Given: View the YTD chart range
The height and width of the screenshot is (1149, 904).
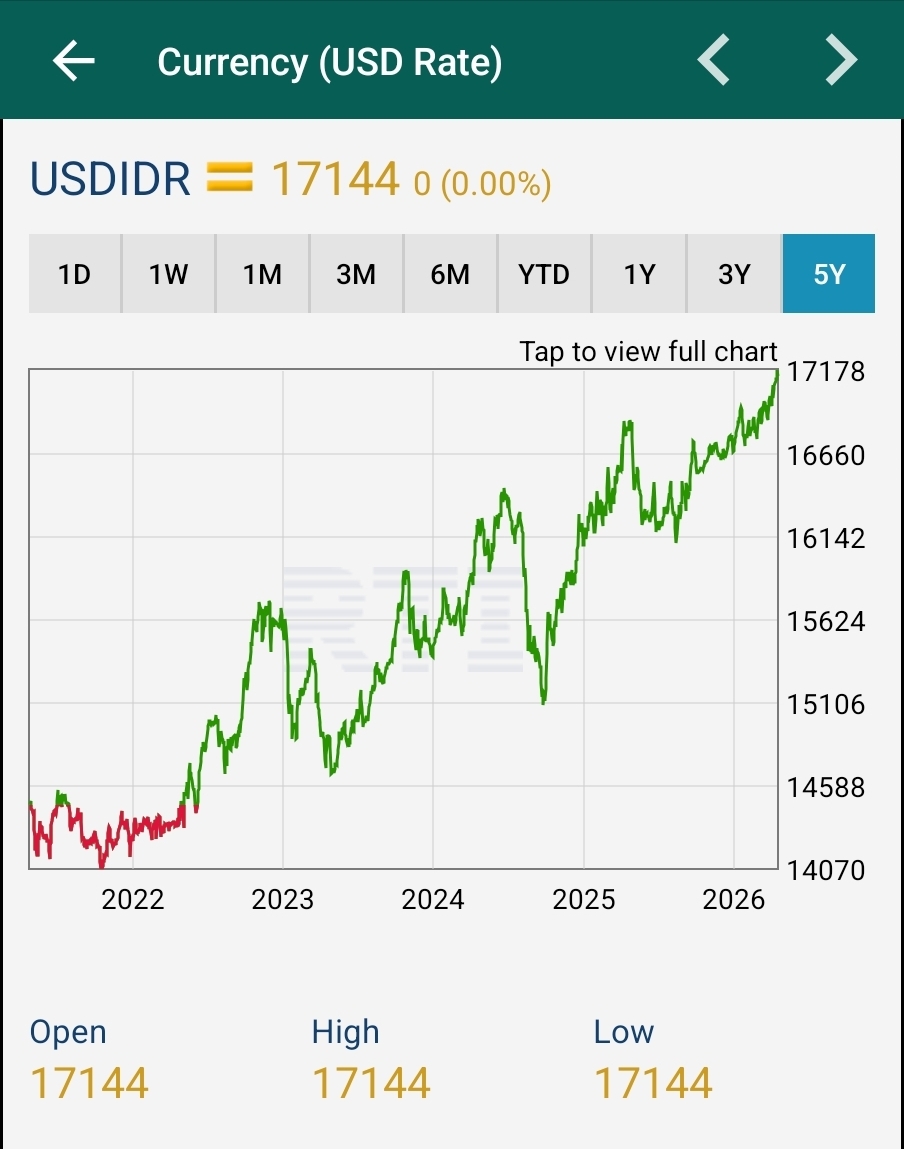Looking at the screenshot, I should 544,274.
